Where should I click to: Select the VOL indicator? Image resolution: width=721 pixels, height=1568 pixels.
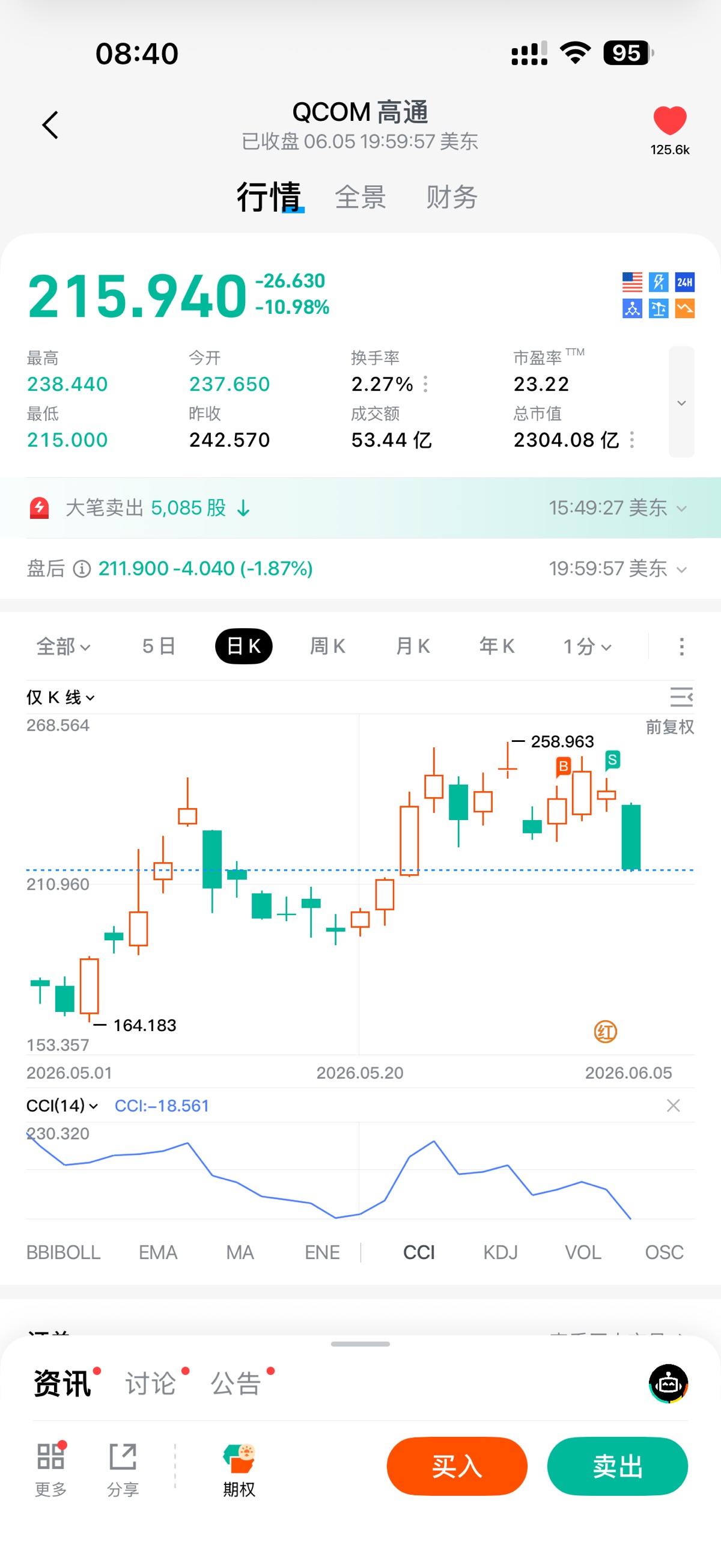tap(582, 1252)
